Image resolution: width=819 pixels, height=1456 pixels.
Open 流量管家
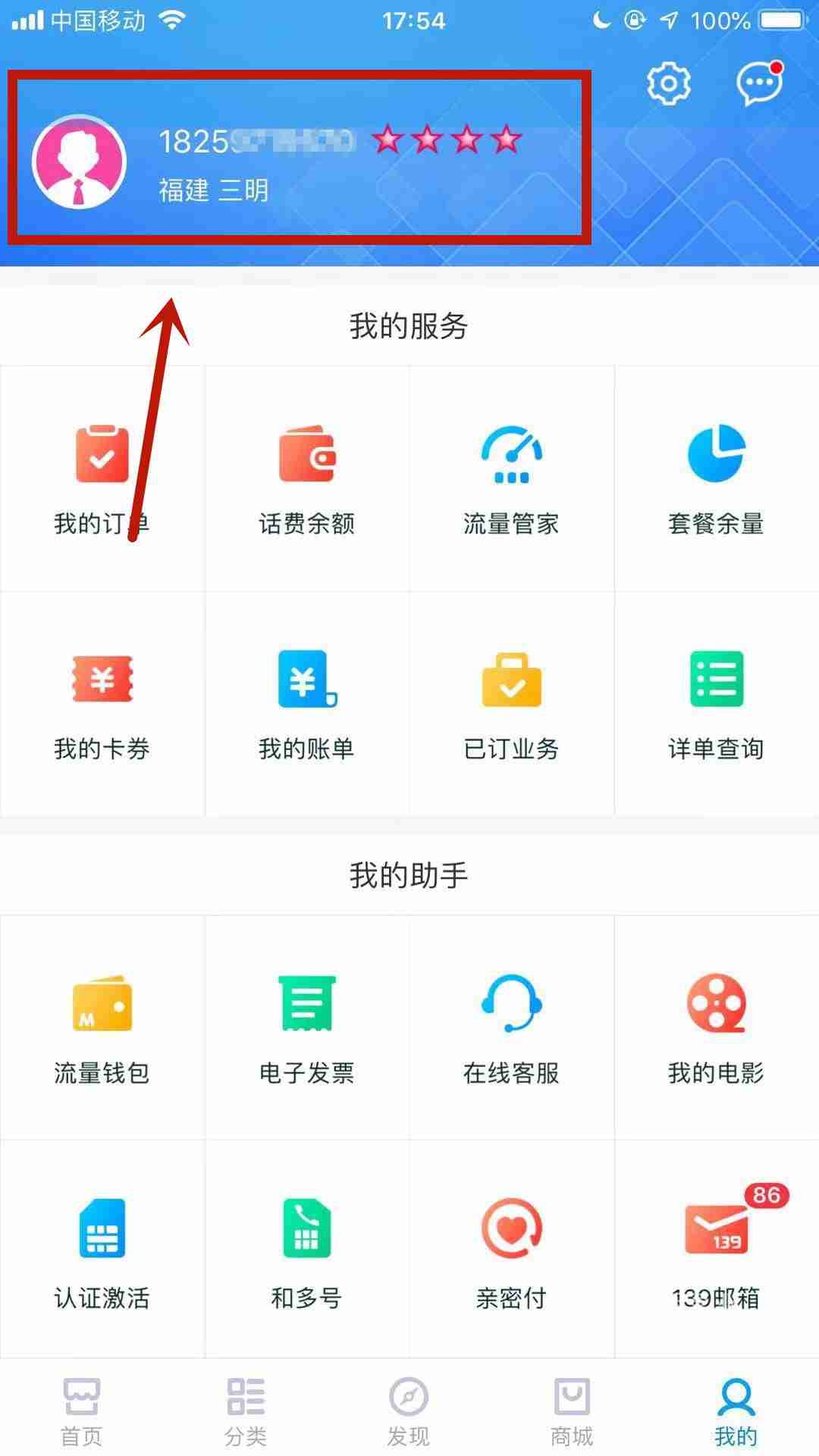tap(512, 479)
